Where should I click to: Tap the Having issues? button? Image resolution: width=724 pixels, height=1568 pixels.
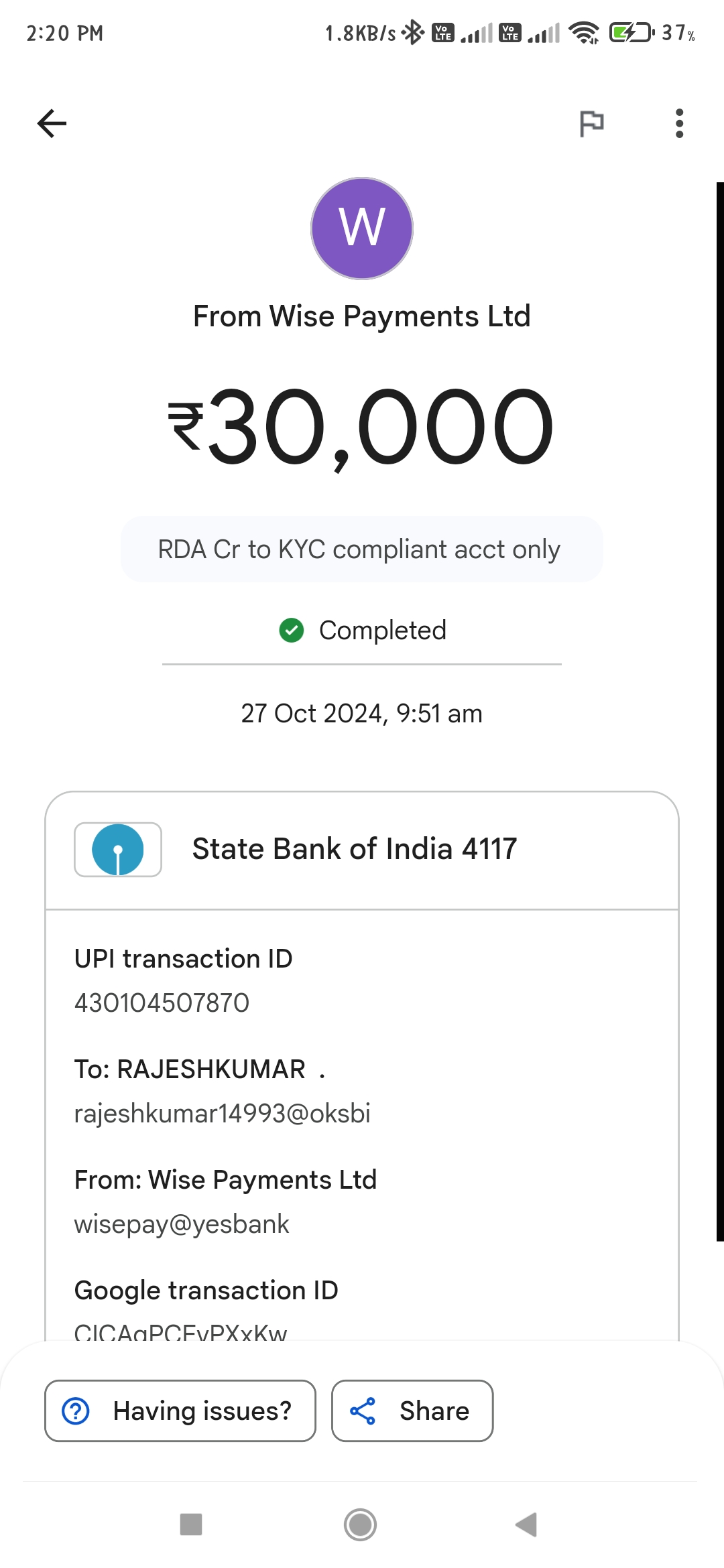tap(180, 1411)
